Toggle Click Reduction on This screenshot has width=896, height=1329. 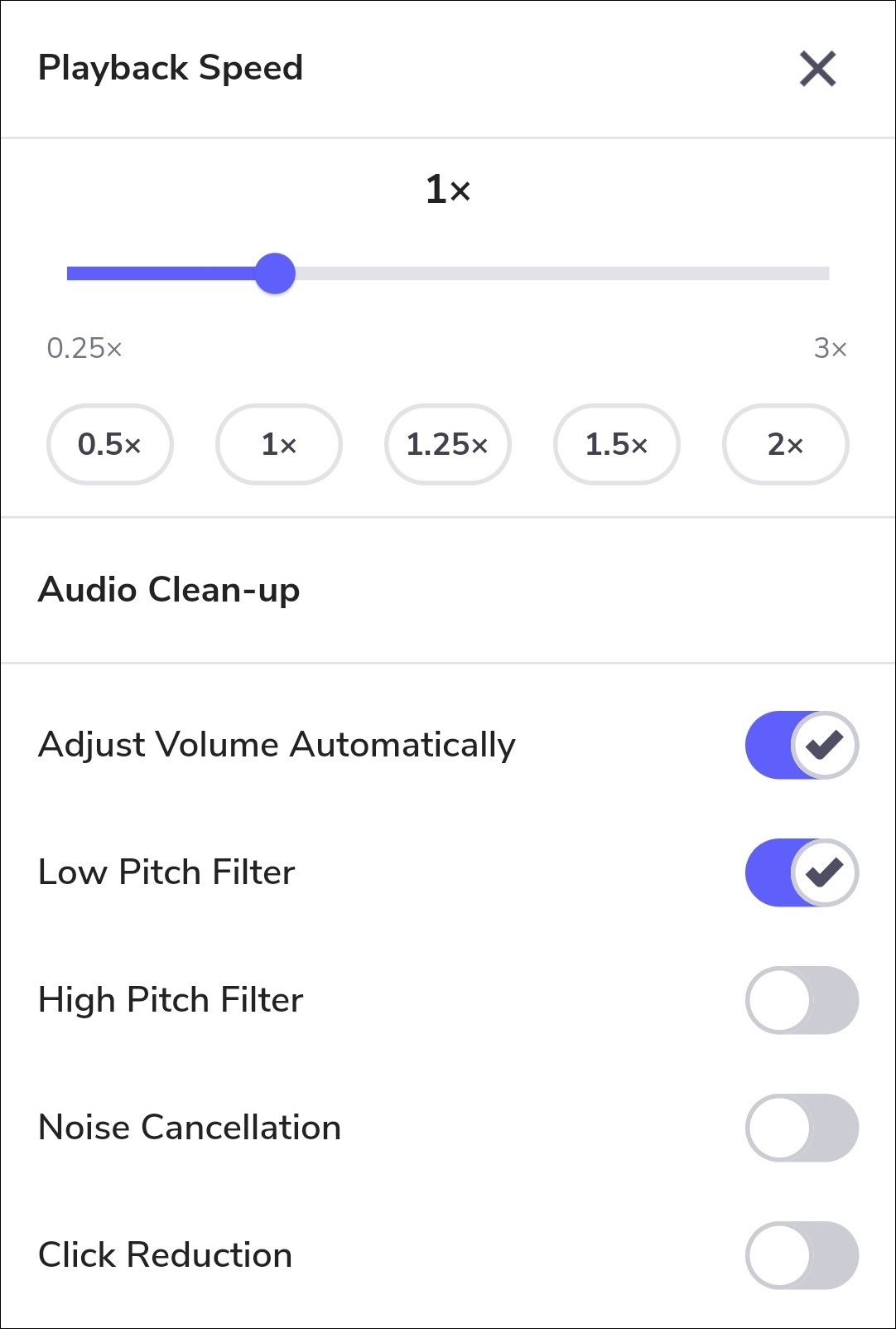[x=802, y=1255]
